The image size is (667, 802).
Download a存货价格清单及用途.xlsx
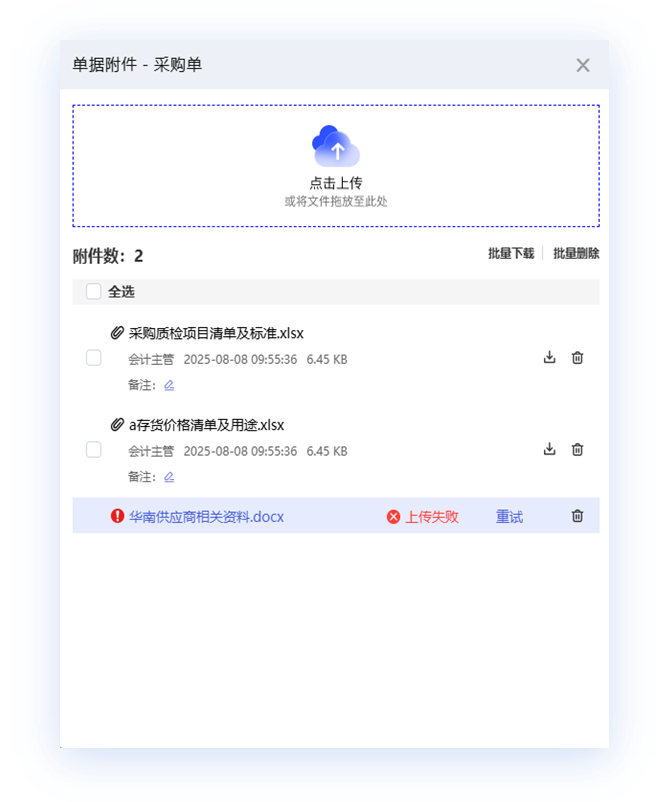[x=549, y=450]
